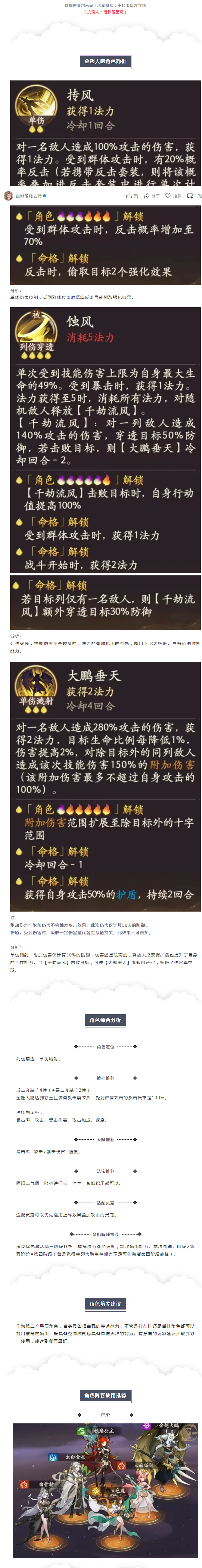Share the article via 分享

151,196
